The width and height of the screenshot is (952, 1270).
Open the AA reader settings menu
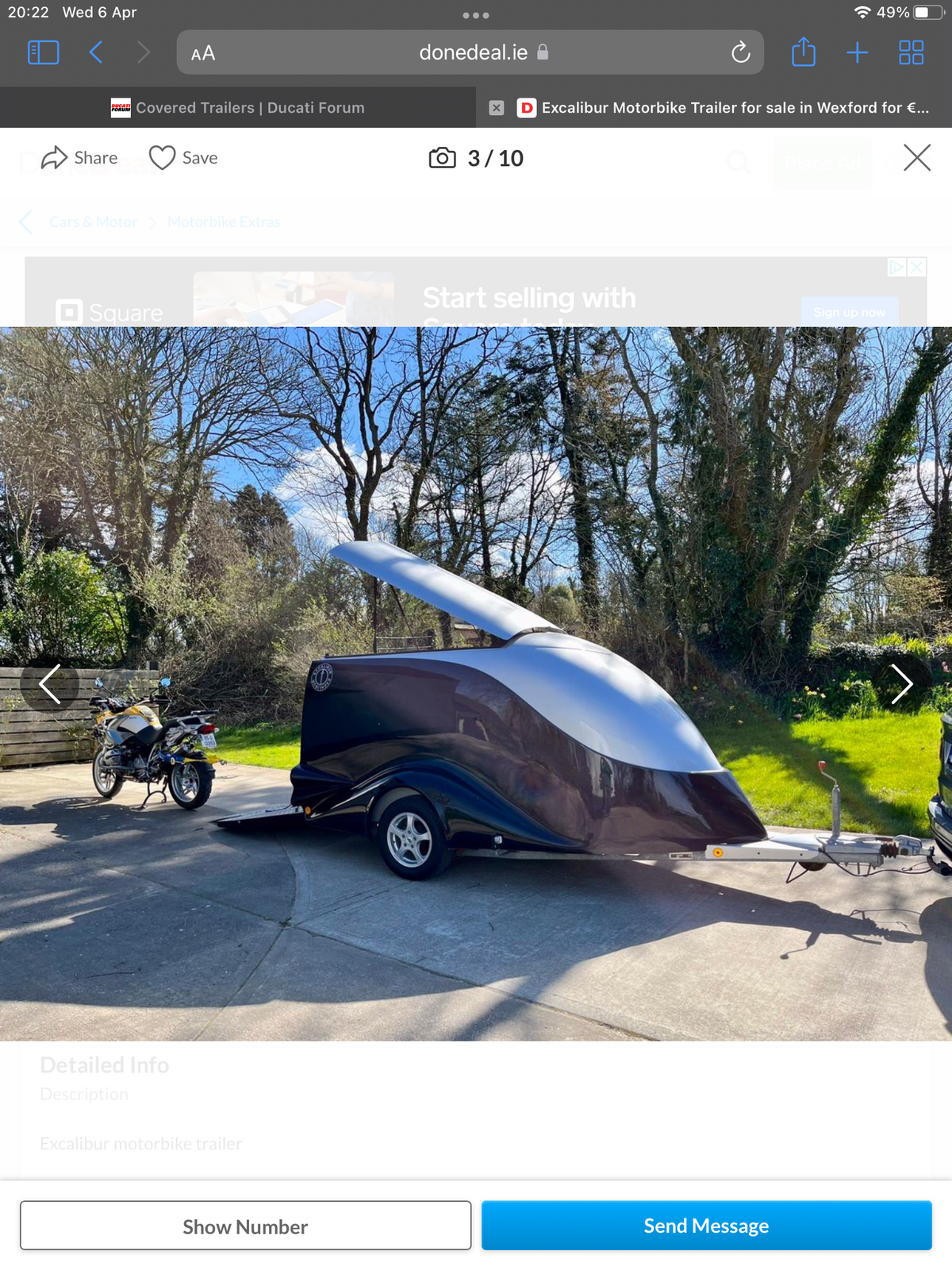coord(203,53)
